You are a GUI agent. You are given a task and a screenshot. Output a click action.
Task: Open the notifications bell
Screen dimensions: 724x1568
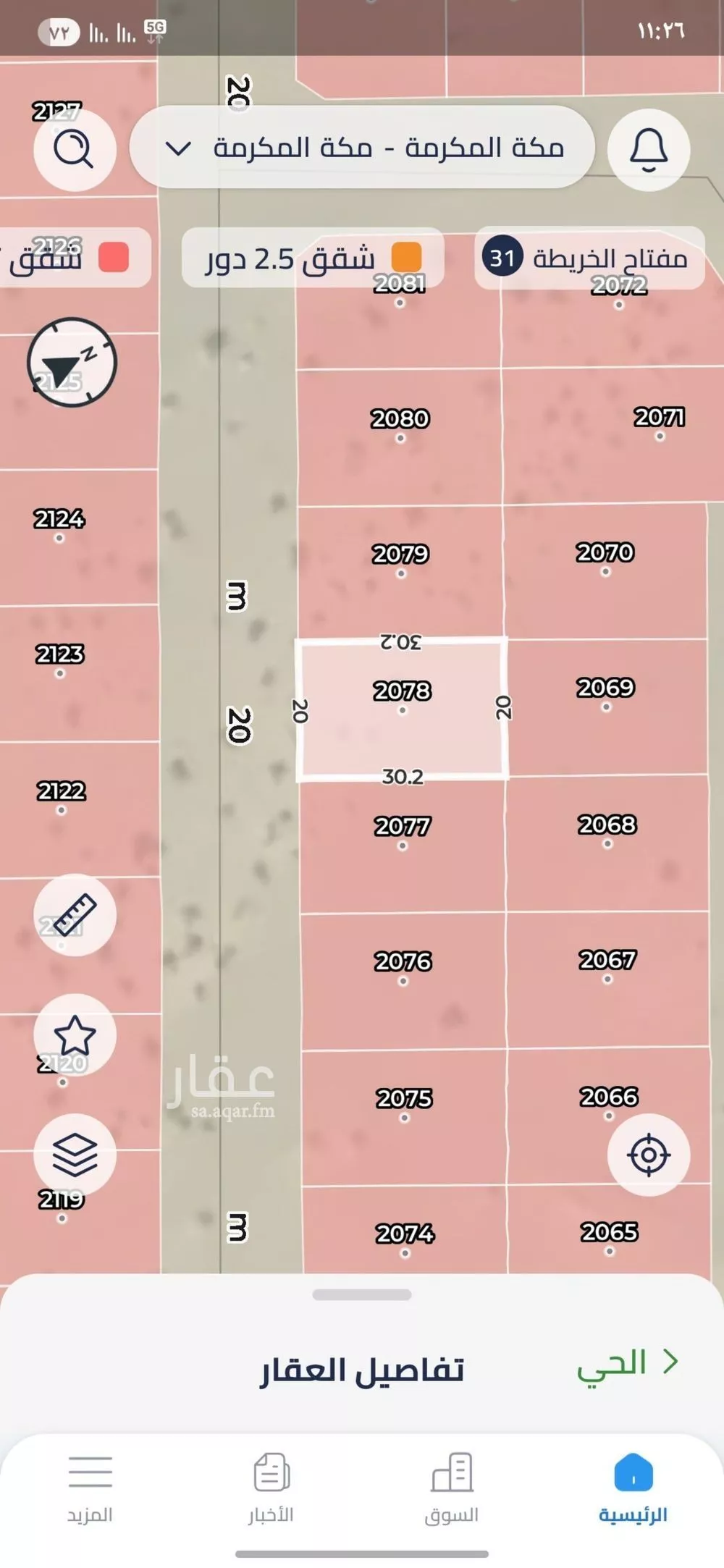pos(648,150)
